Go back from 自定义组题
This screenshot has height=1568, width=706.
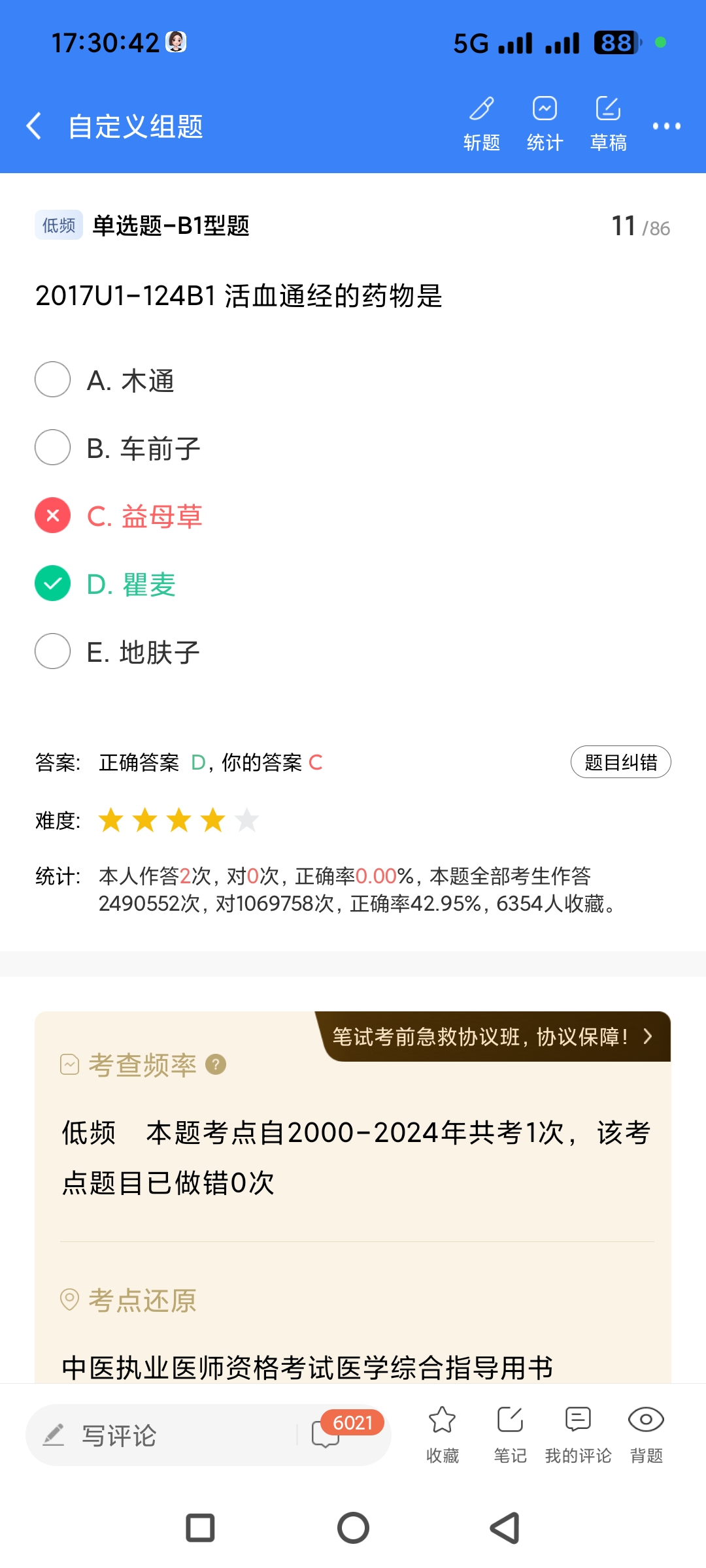34,125
